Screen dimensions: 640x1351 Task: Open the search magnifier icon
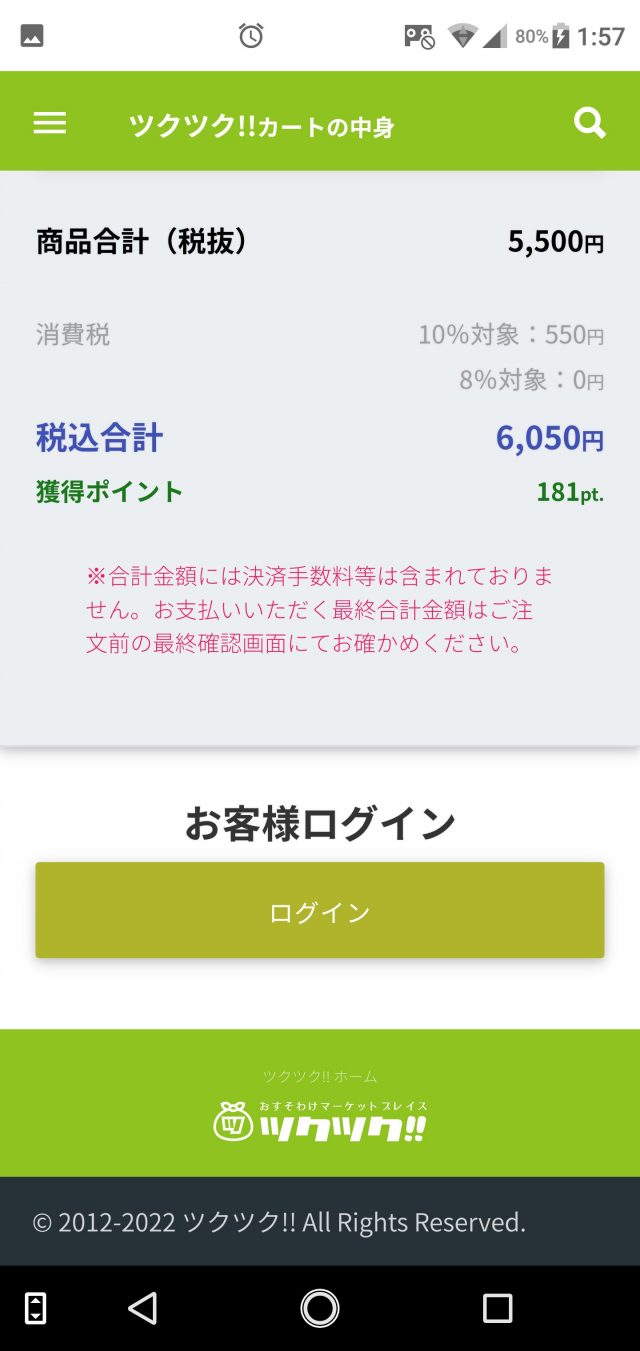[x=590, y=123]
